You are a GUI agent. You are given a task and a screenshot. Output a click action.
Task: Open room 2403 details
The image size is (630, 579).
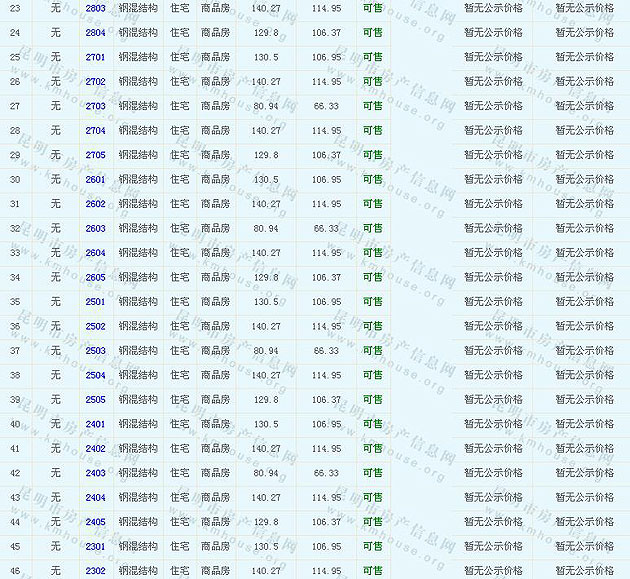pyautogui.click(x=95, y=473)
